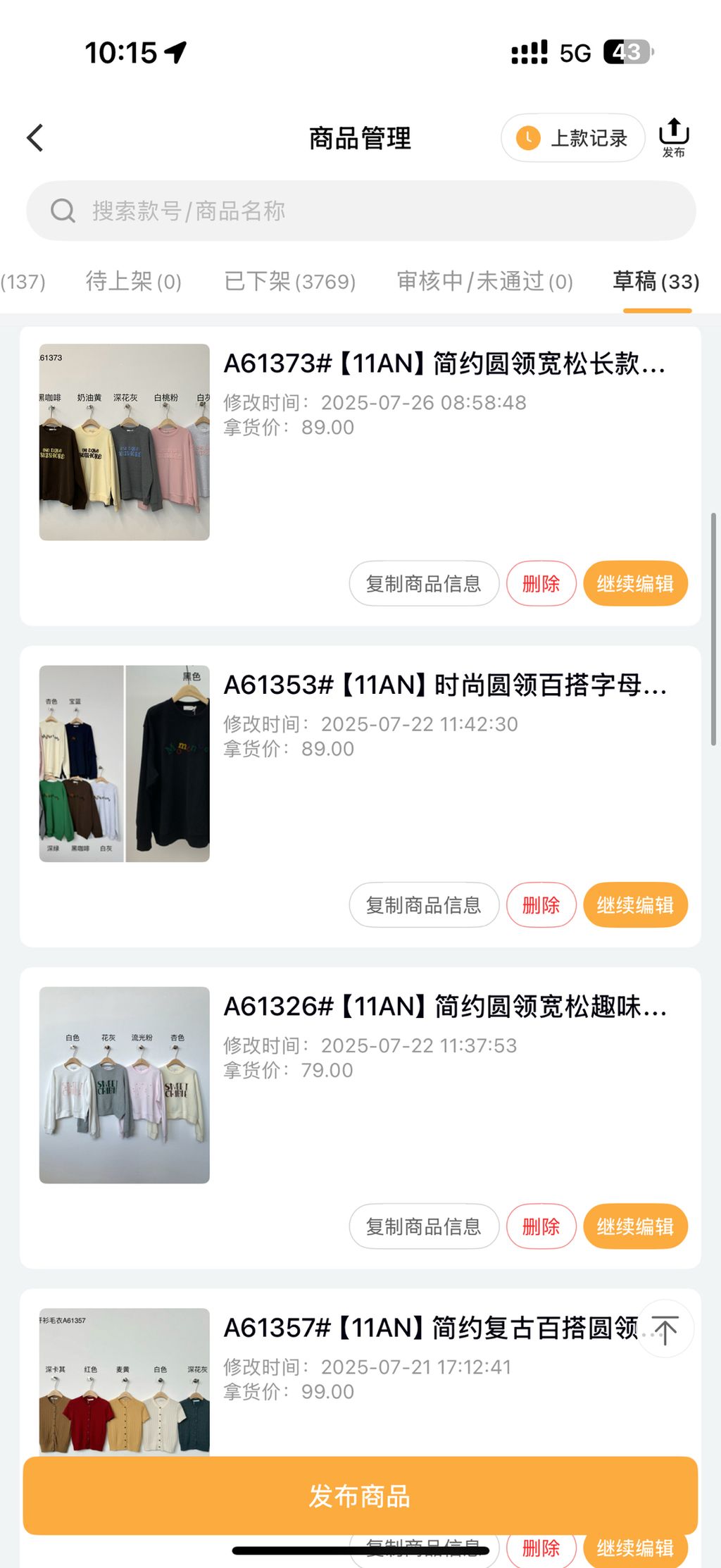This screenshot has width=721, height=1568.
Task: Open draft product A61373#
Action: tap(444, 364)
